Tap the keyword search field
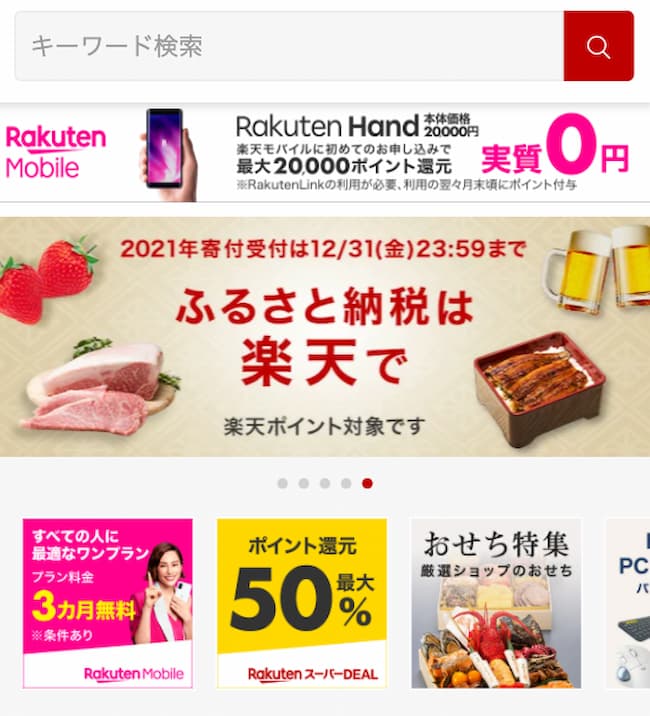650x716 pixels. pos(288,46)
